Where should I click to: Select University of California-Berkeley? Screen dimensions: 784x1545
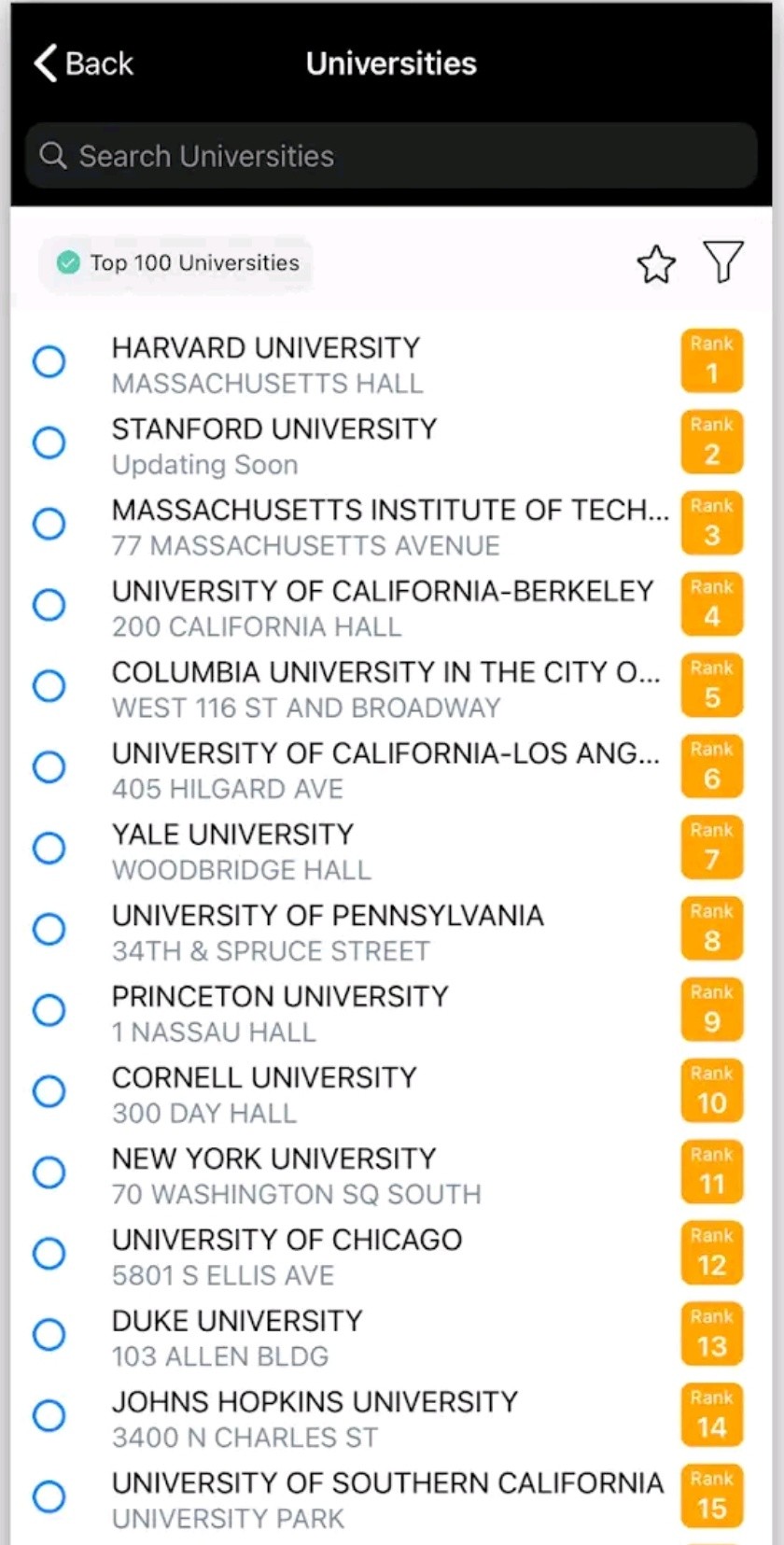(x=49, y=605)
